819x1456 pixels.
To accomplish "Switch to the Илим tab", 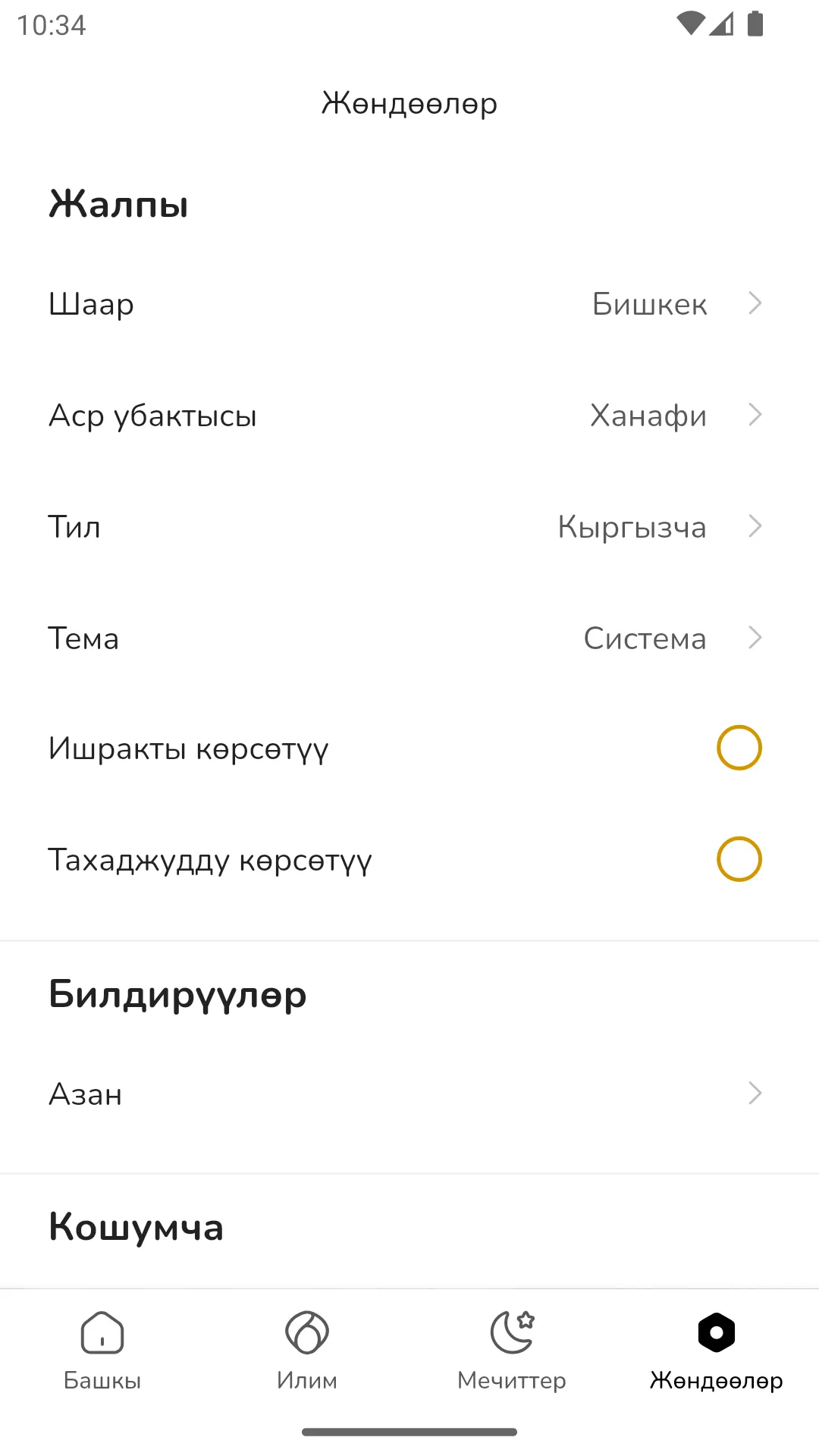I will click(x=307, y=1351).
